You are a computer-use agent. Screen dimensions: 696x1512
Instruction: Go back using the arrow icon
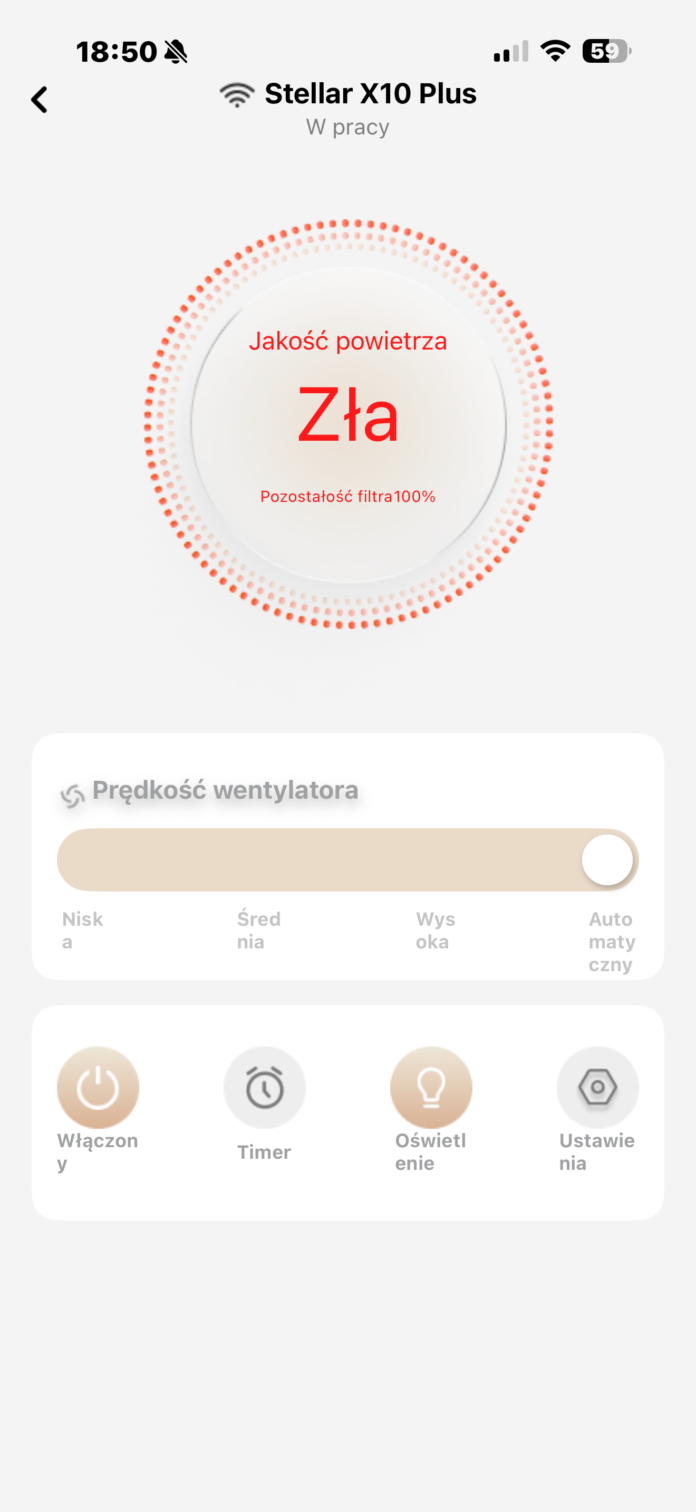[x=40, y=99]
